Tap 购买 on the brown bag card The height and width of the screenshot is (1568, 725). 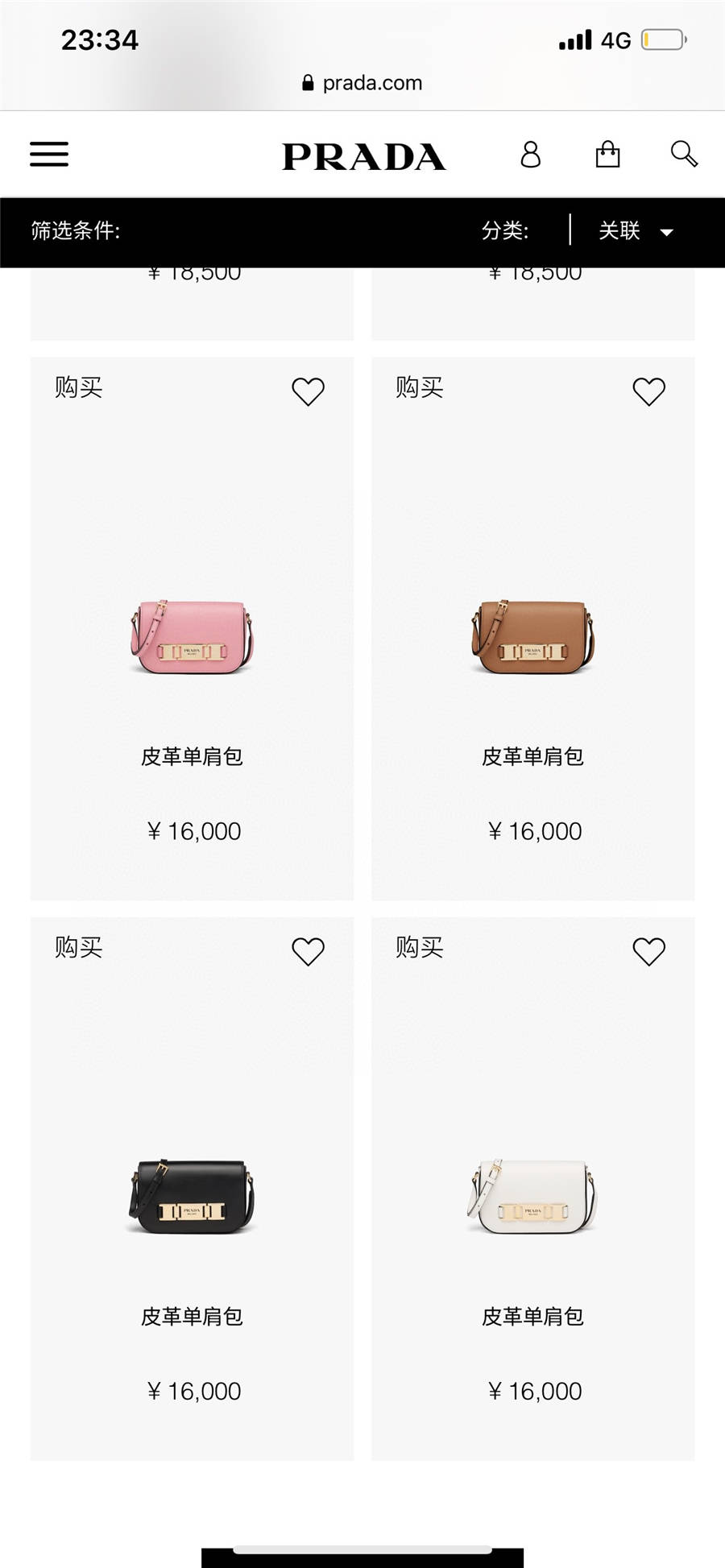point(420,387)
